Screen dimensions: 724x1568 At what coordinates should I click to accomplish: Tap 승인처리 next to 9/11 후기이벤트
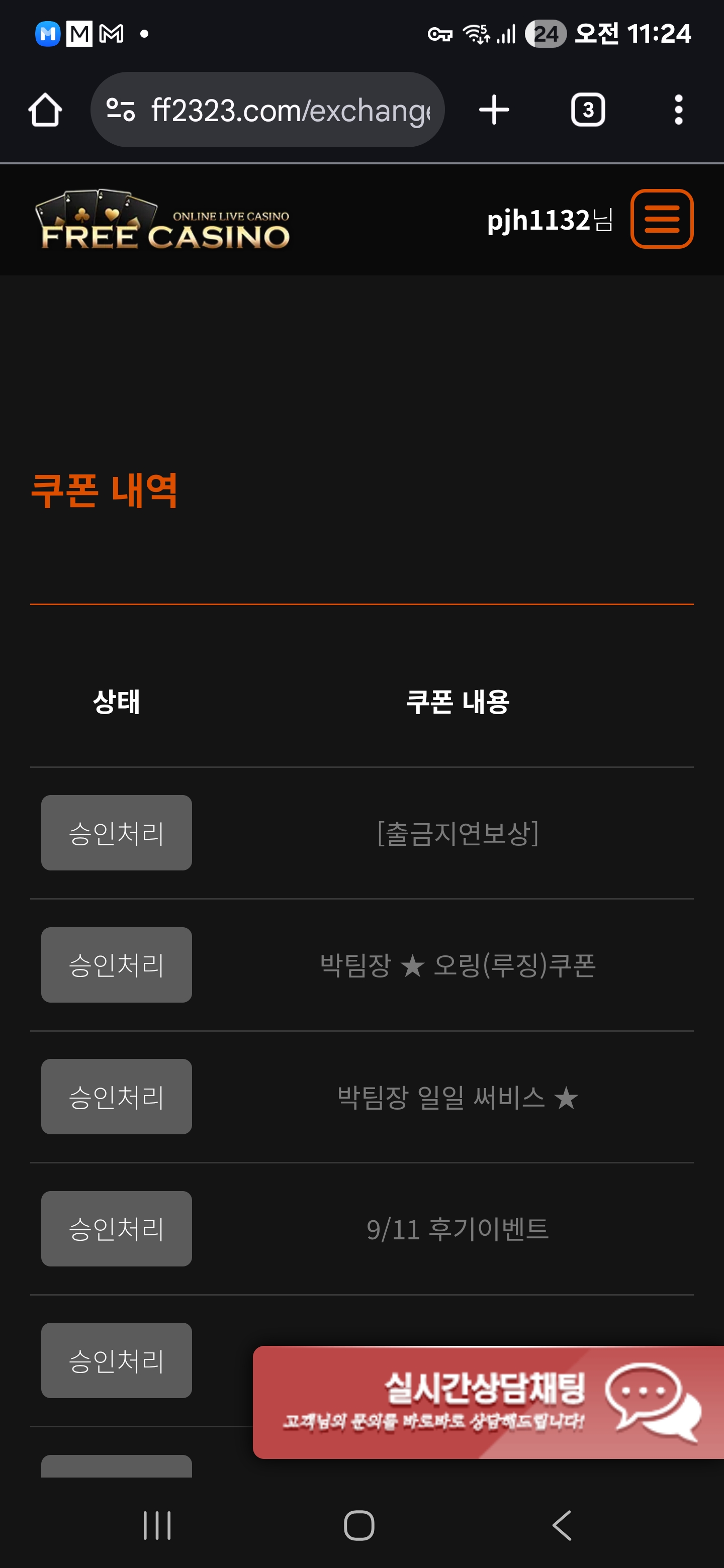116,1228
